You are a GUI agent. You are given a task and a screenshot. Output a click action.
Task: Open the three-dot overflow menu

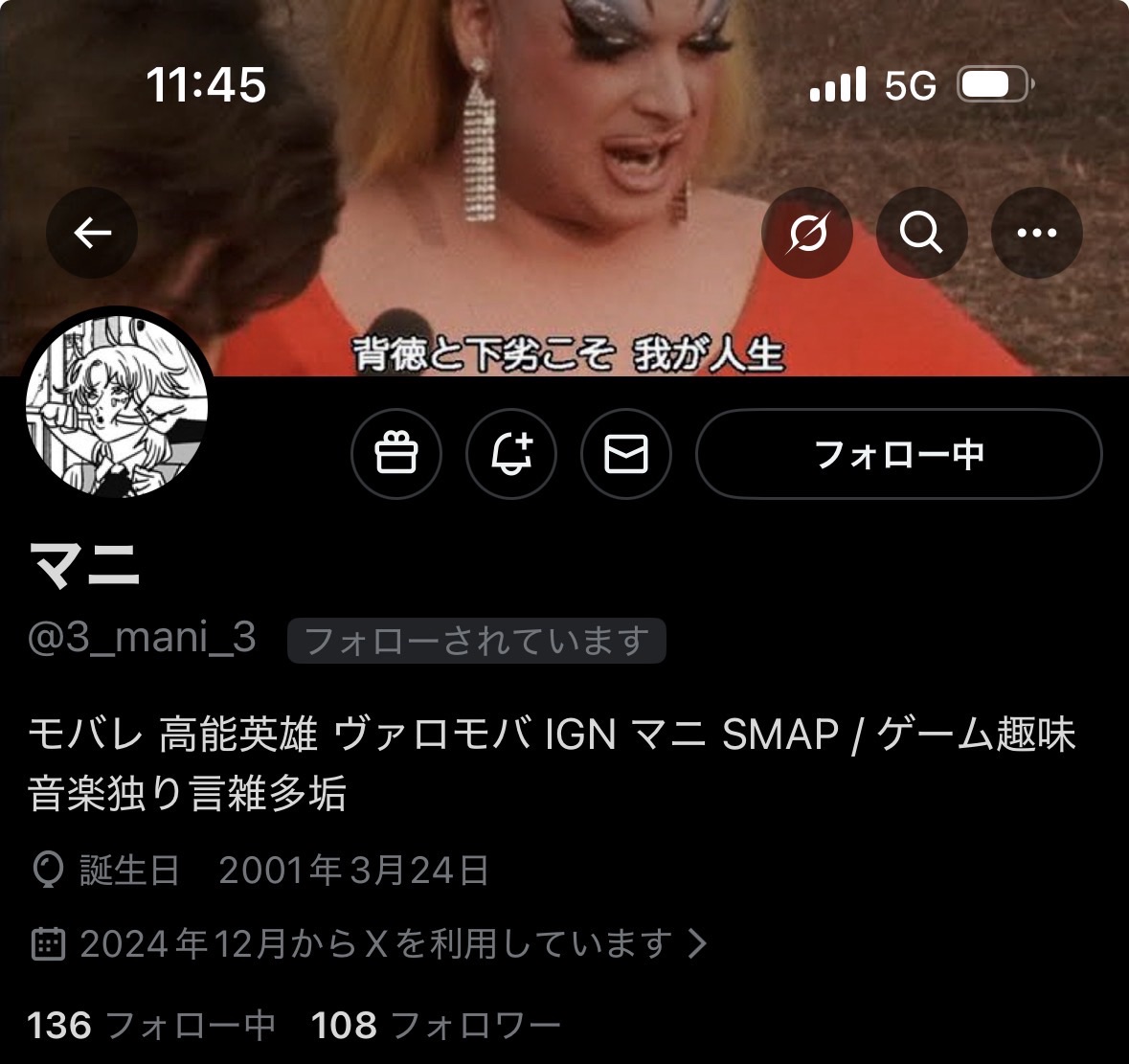[x=1036, y=233]
